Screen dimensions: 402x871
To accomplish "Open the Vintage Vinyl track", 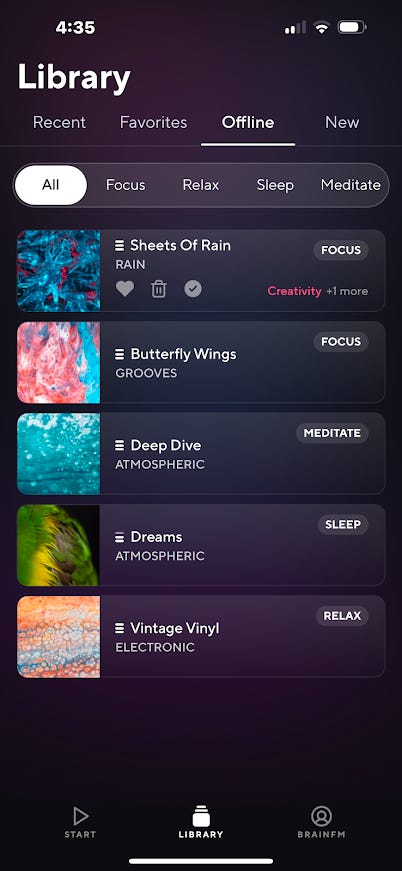I will (x=201, y=637).
